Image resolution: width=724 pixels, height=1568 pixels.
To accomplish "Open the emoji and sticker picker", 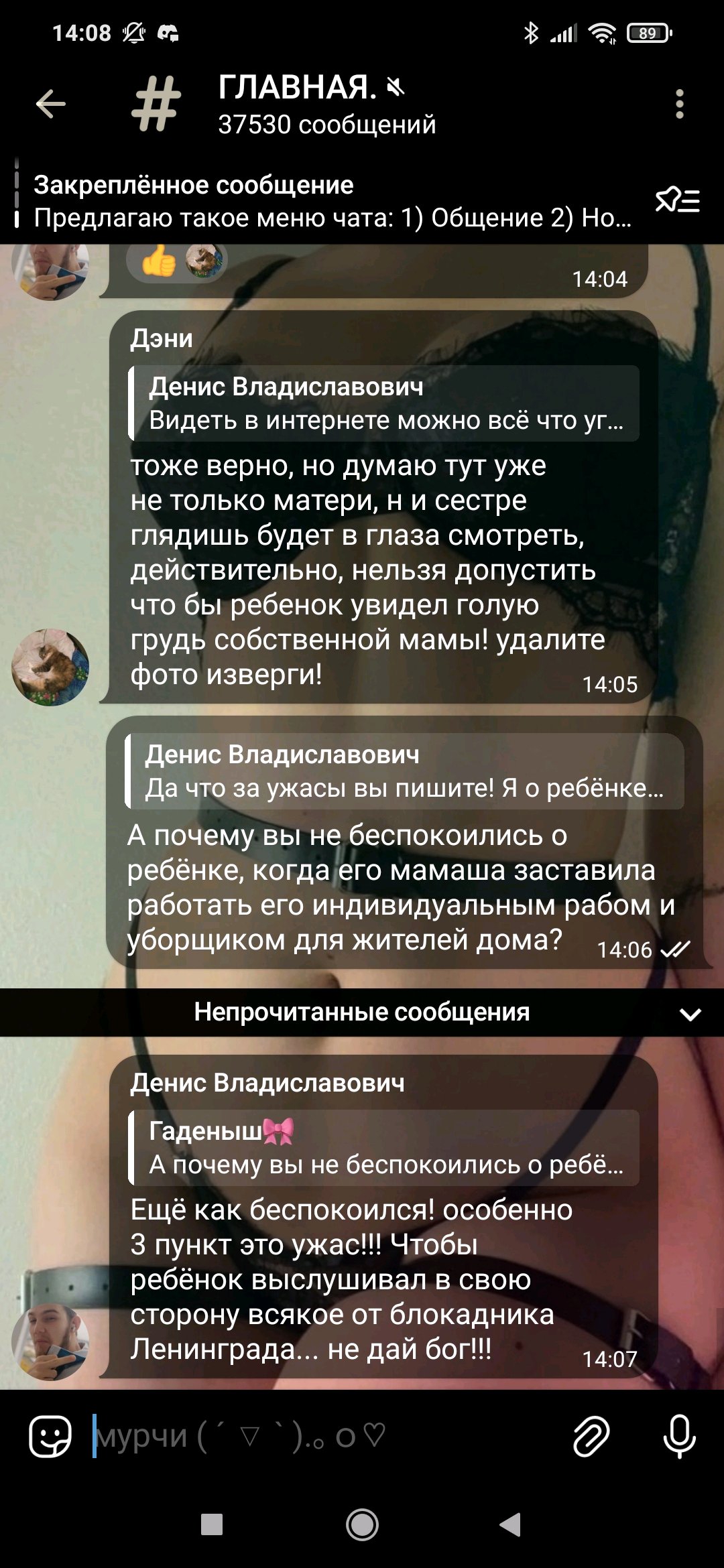I will point(50,1437).
